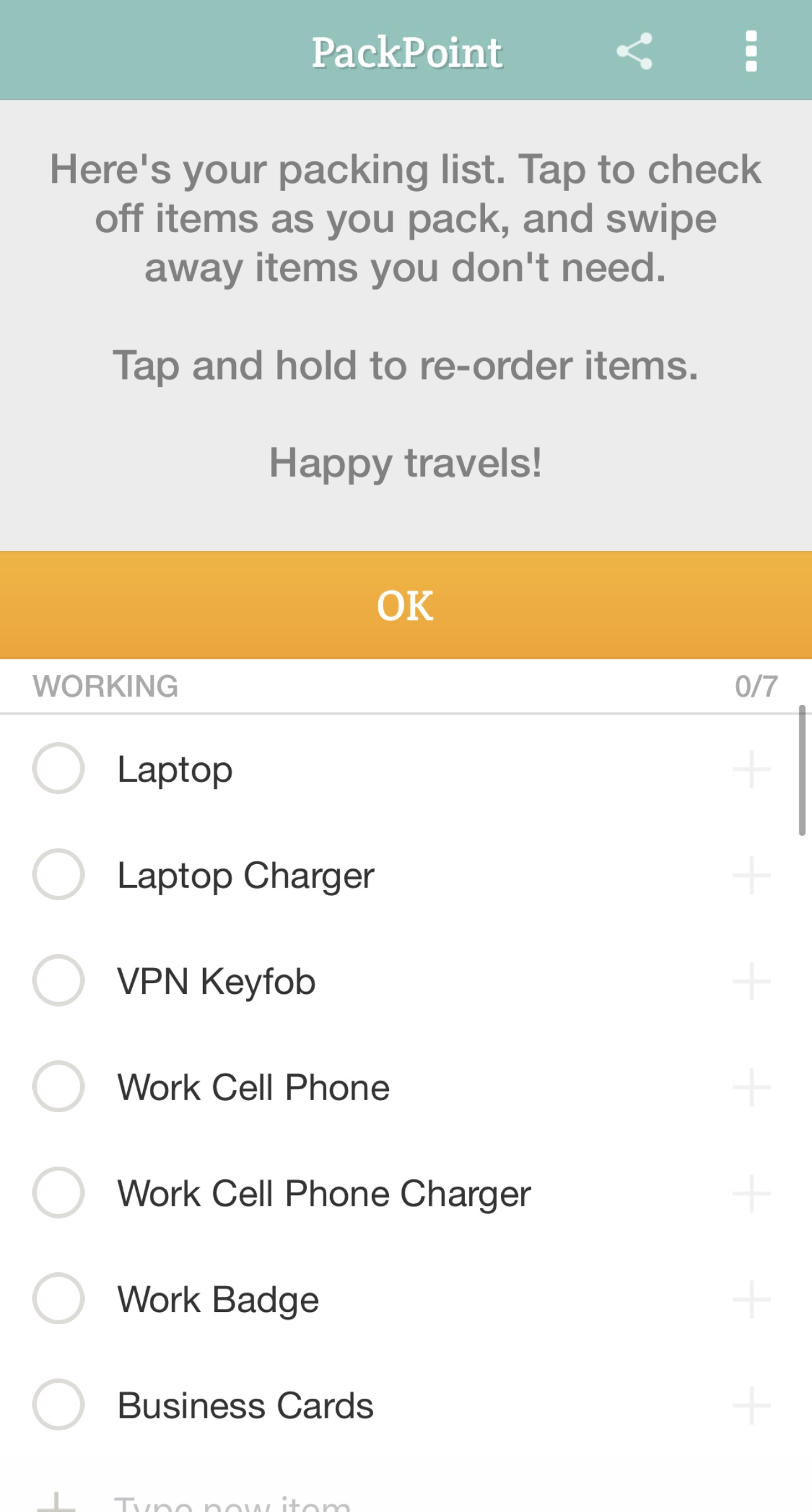The height and width of the screenshot is (1512, 812).
Task: Check off Business Cards
Action: click(x=58, y=1404)
